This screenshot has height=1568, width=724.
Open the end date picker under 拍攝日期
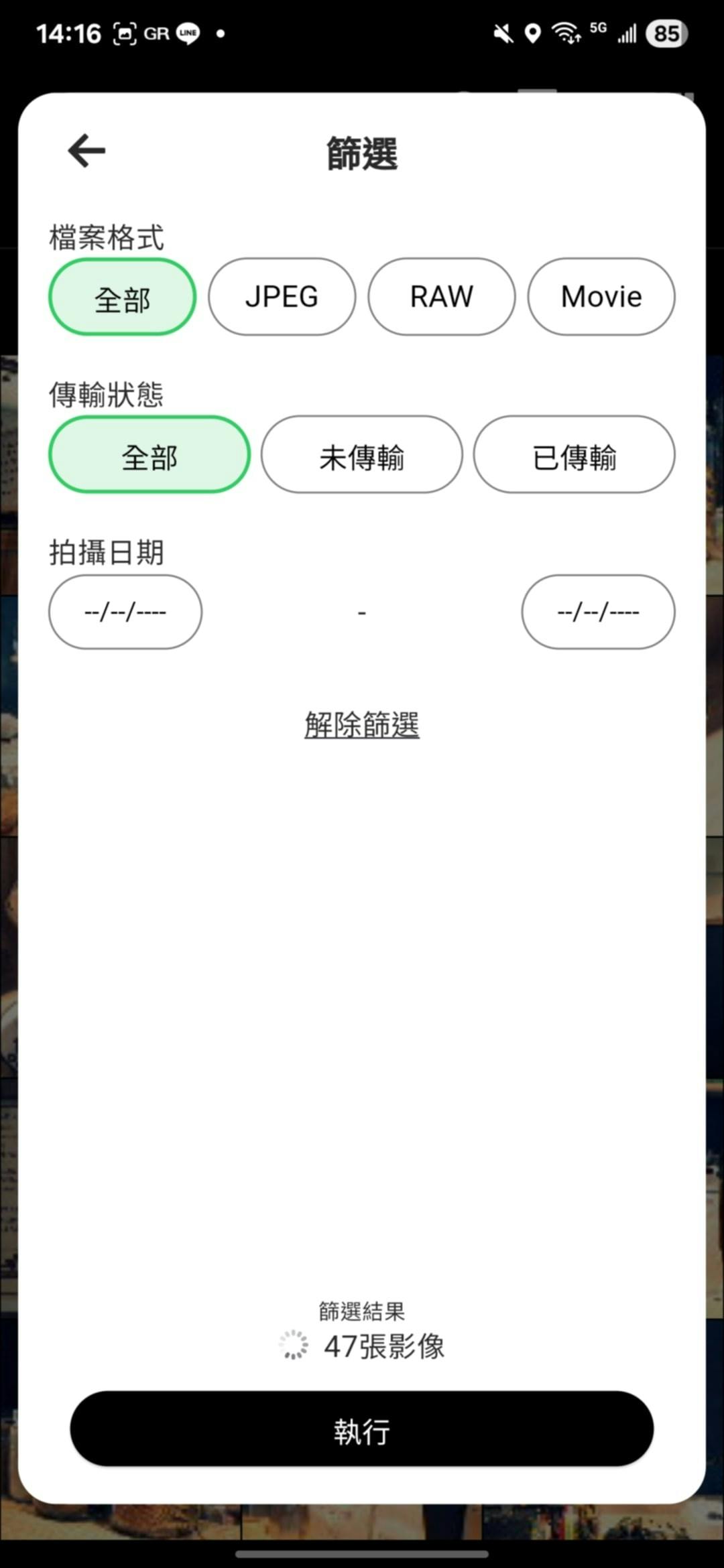tap(598, 612)
